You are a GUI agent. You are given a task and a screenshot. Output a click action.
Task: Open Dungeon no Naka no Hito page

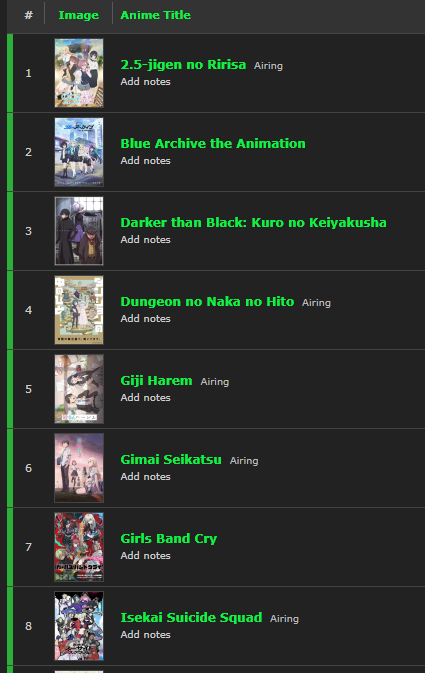[207, 301]
